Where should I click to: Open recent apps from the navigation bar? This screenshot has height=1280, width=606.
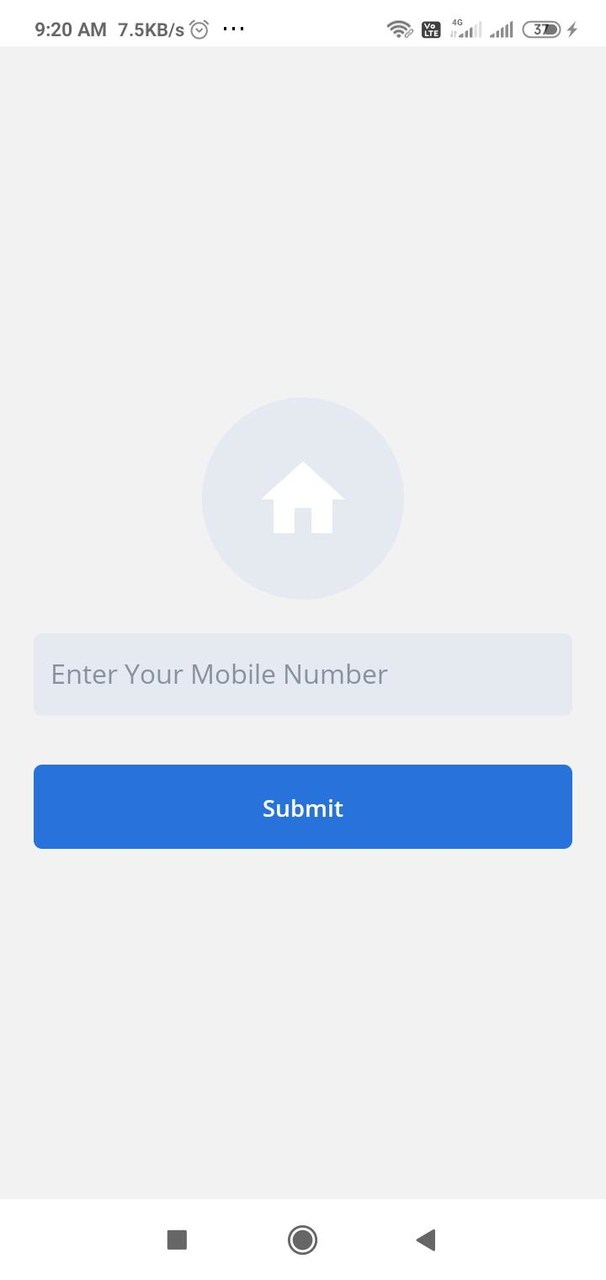point(177,1240)
